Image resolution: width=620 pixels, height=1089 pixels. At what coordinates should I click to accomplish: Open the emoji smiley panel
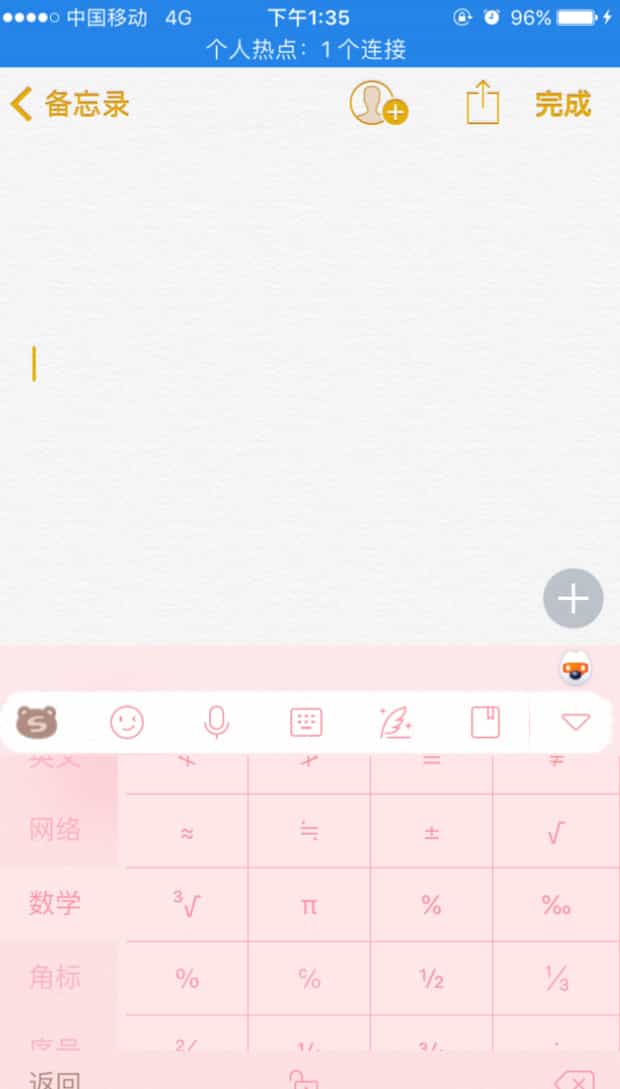point(127,722)
